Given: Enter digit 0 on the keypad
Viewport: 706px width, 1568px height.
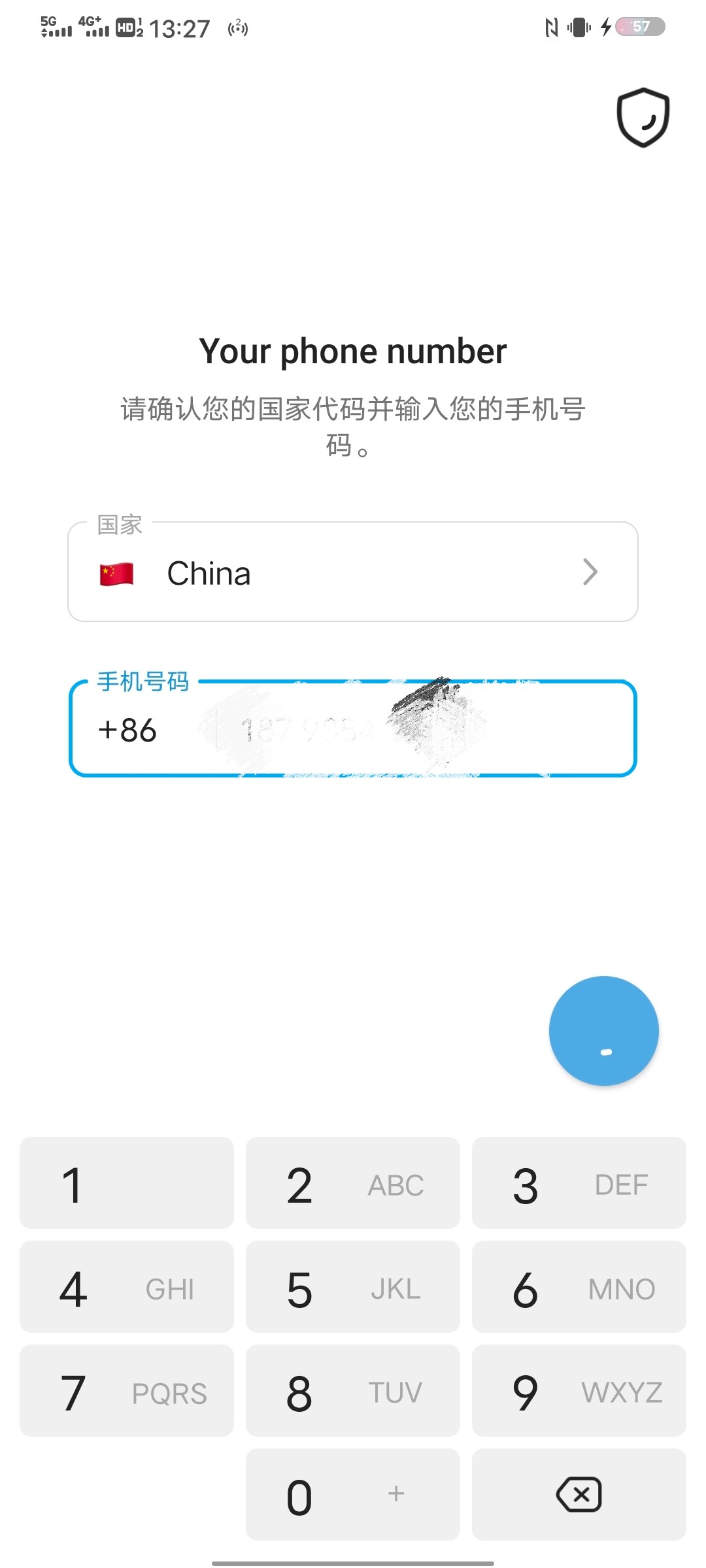Looking at the screenshot, I should coord(353,1495).
